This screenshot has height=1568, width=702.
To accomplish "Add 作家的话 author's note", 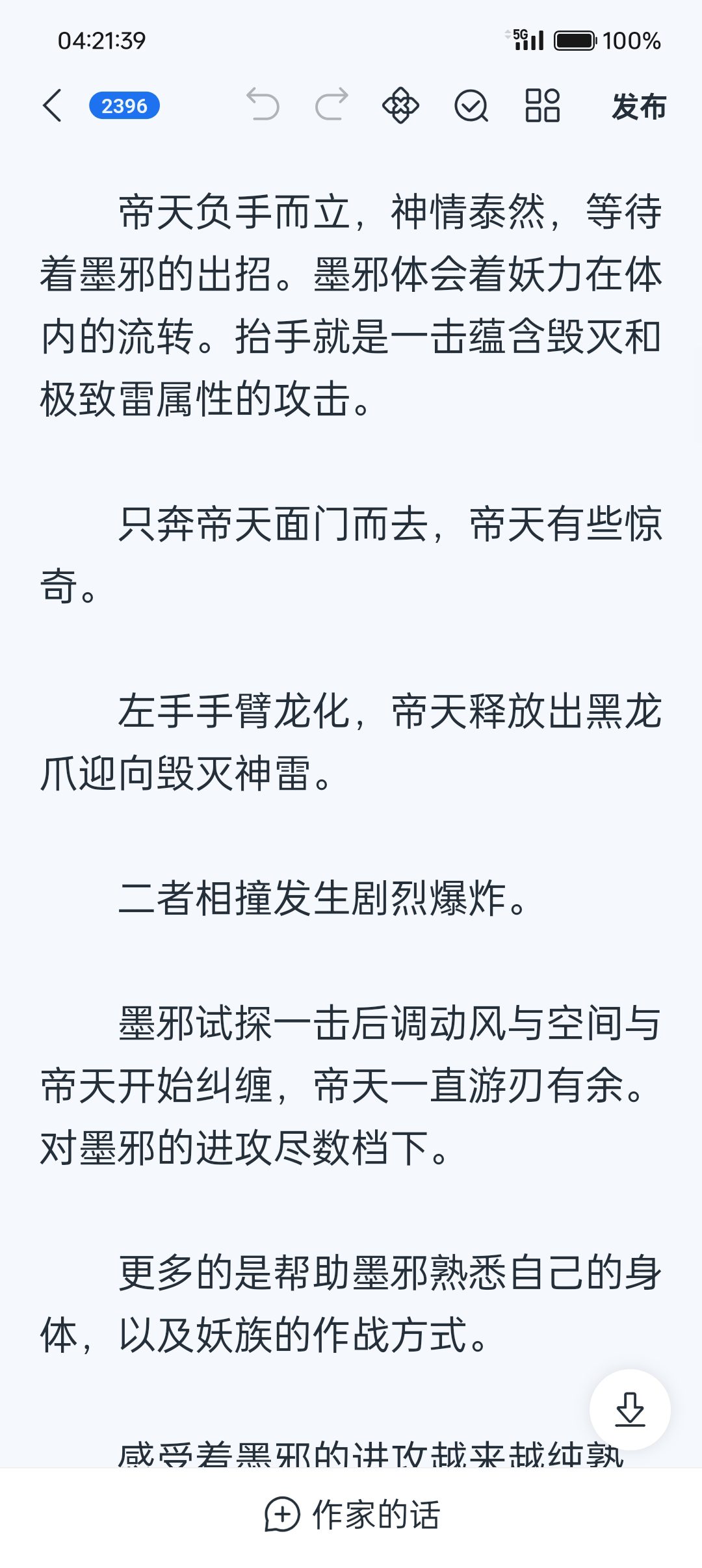I will tap(352, 1515).
